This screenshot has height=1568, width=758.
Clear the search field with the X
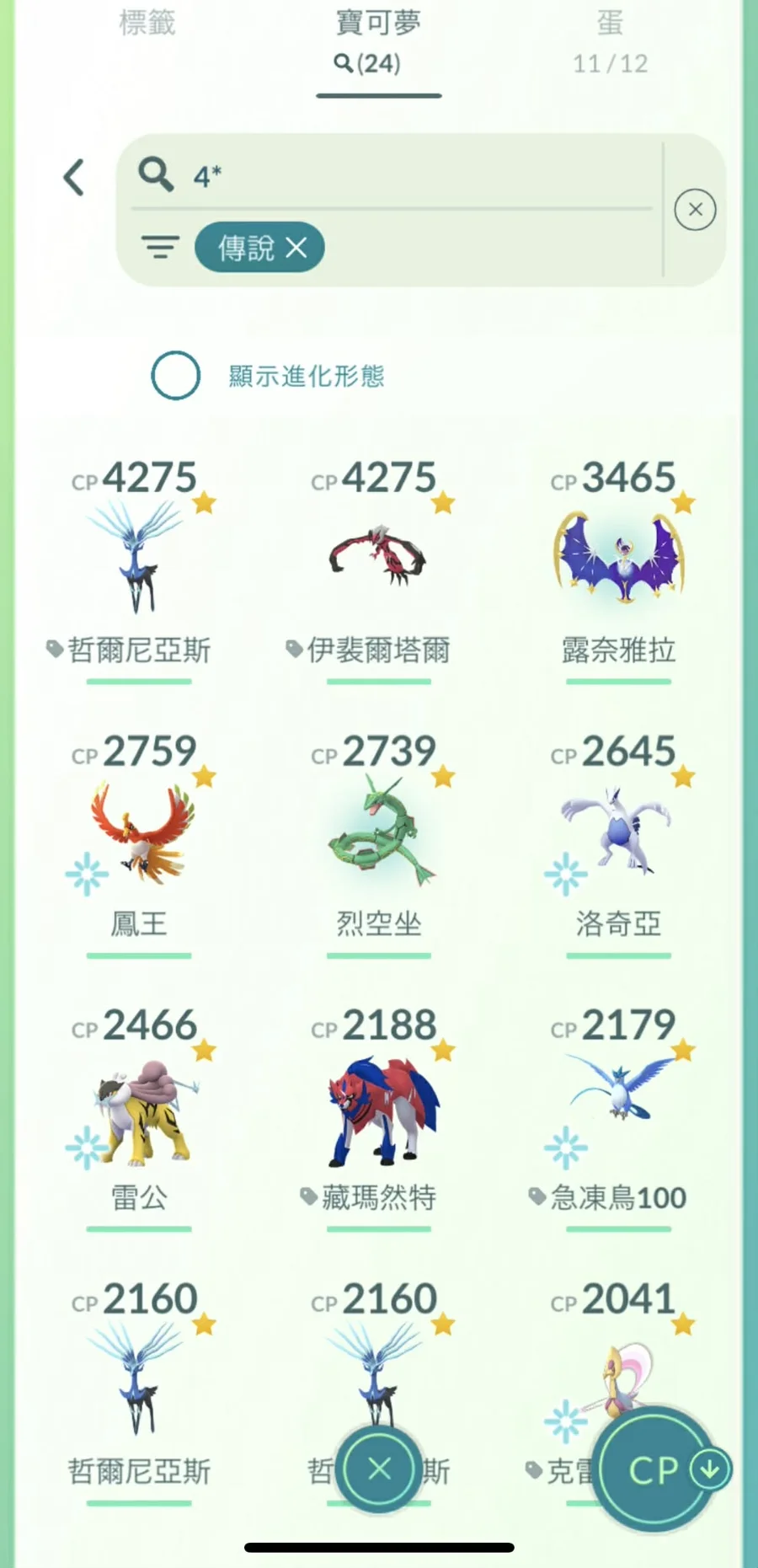695,210
